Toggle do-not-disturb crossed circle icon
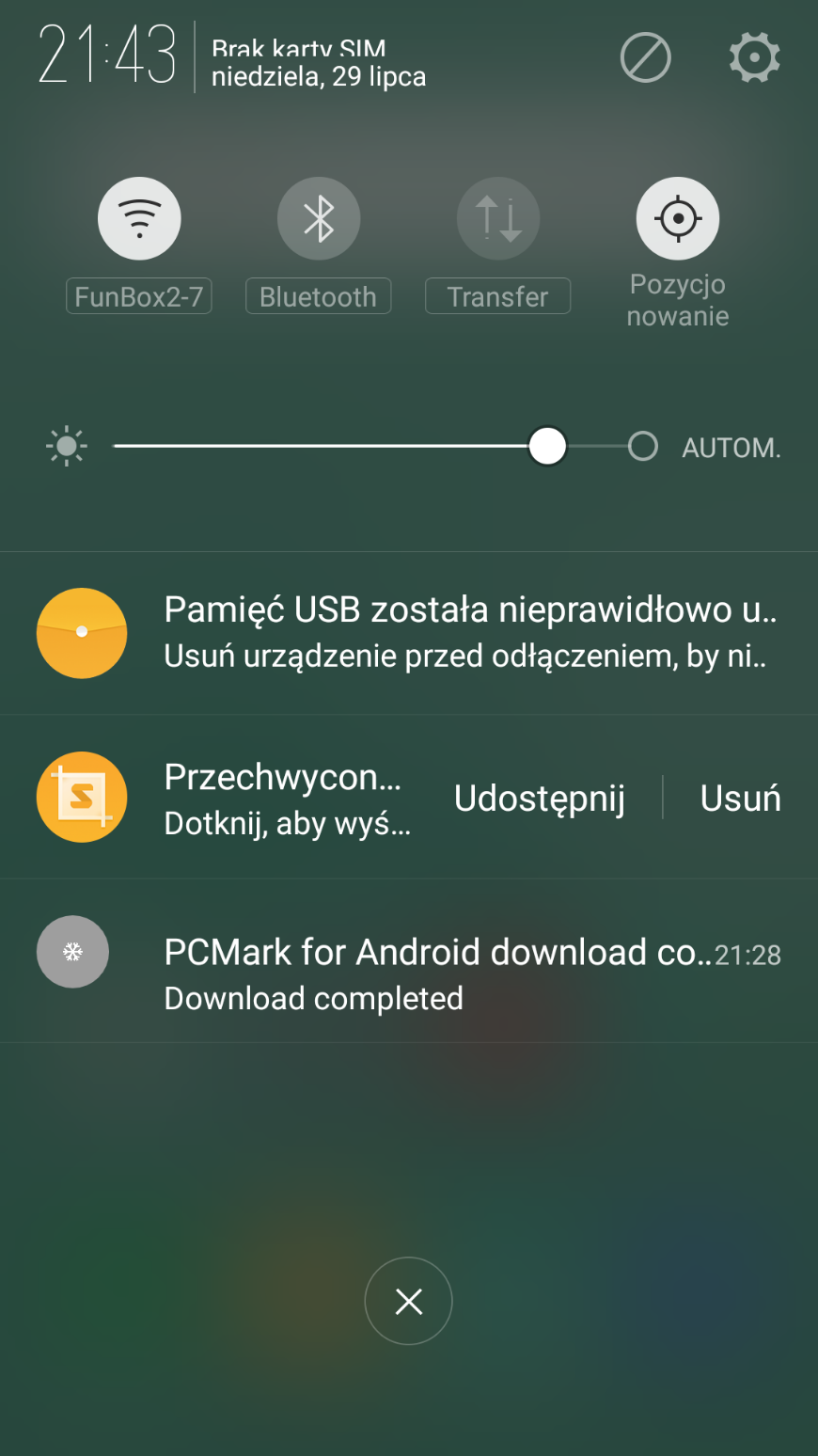This screenshot has width=818, height=1456. (x=646, y=58)
